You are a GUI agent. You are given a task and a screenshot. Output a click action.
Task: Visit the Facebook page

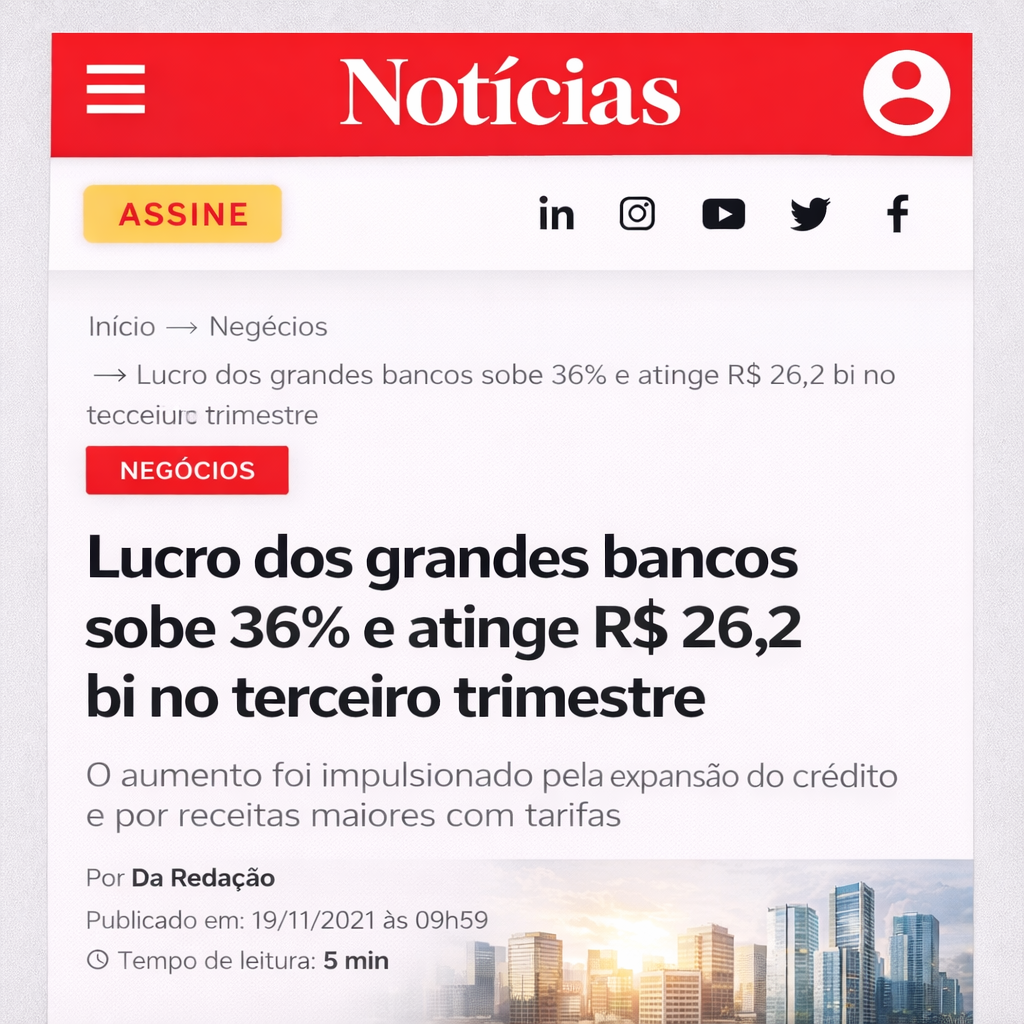[x=898, y=214]
